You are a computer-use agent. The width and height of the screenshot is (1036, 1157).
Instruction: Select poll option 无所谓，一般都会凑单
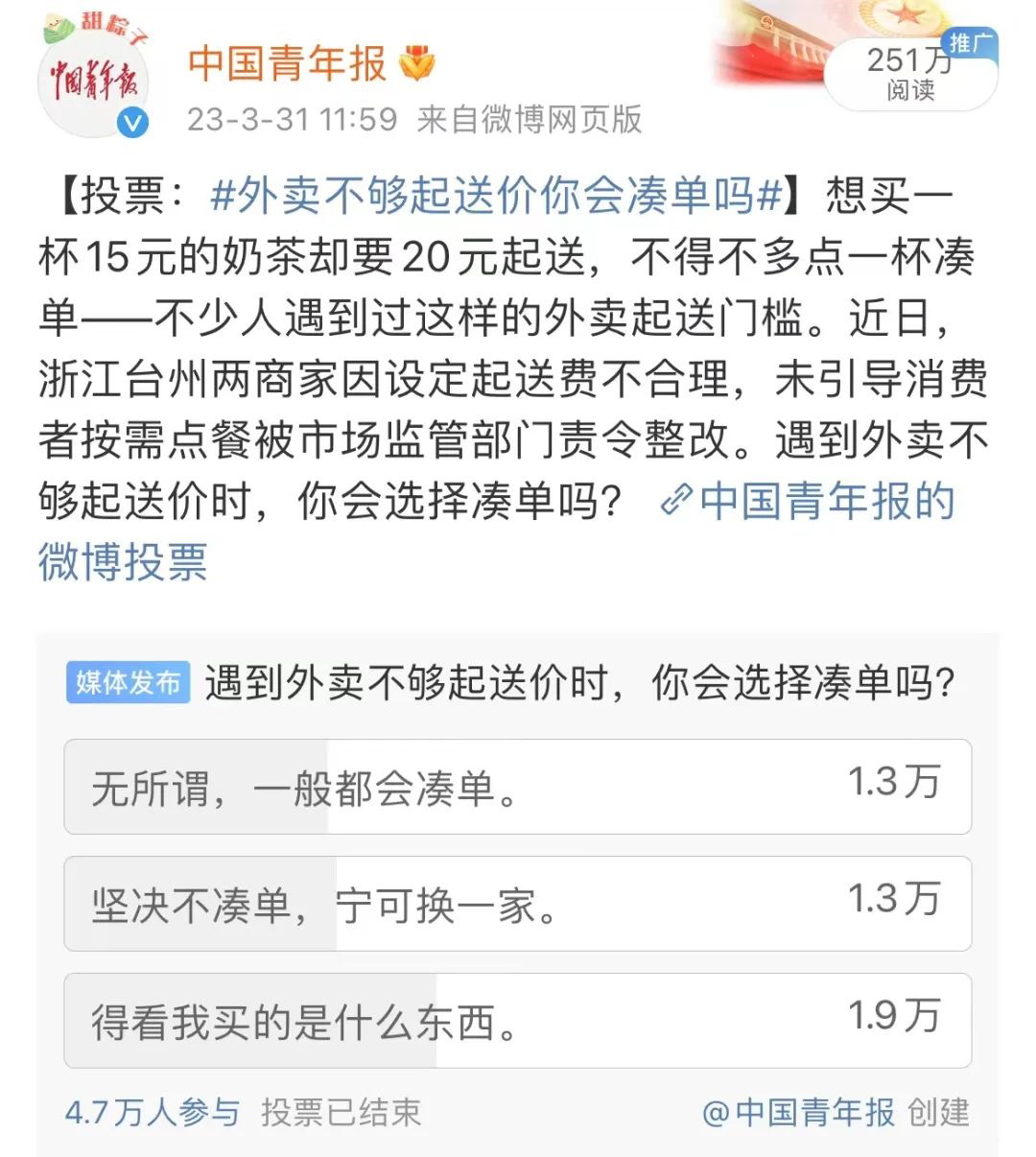click(517, 787)
